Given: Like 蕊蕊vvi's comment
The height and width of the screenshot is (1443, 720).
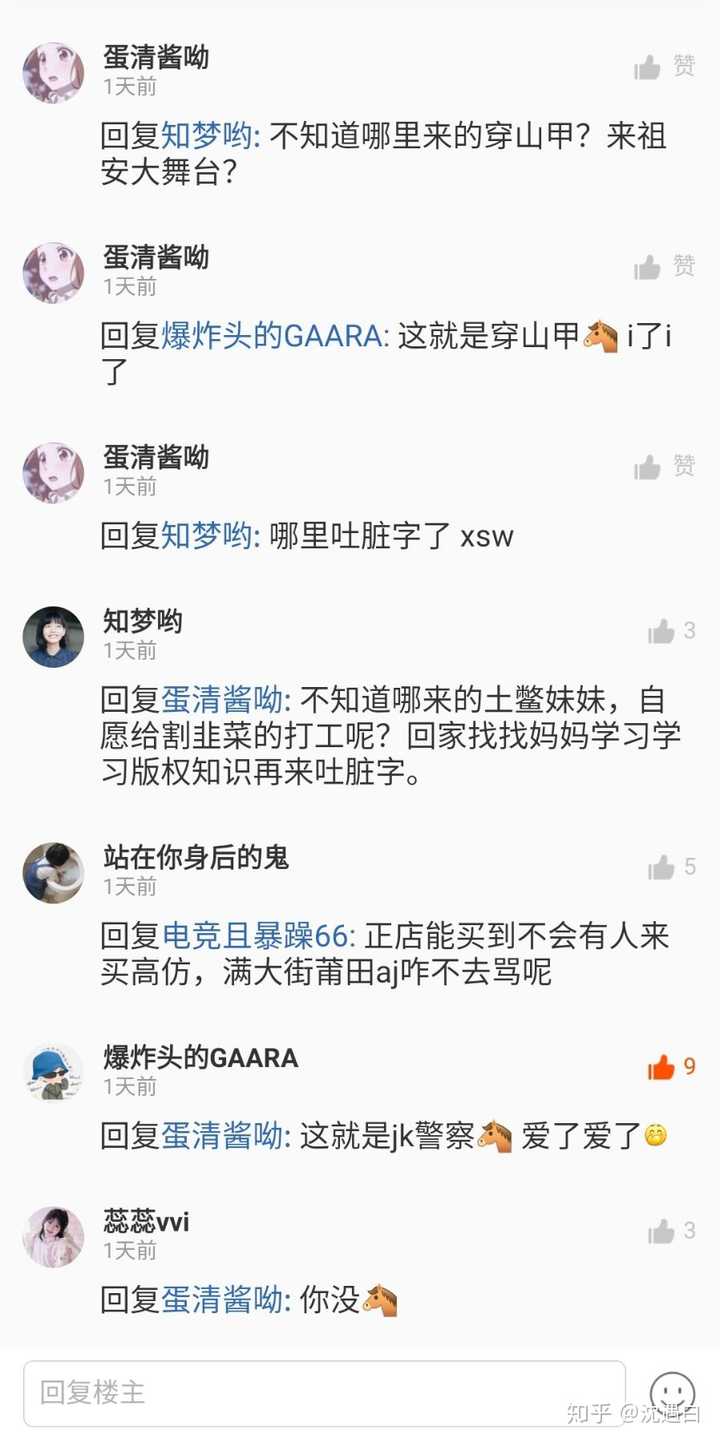Looking at the screenshot, I should (x=662, y=1231).
